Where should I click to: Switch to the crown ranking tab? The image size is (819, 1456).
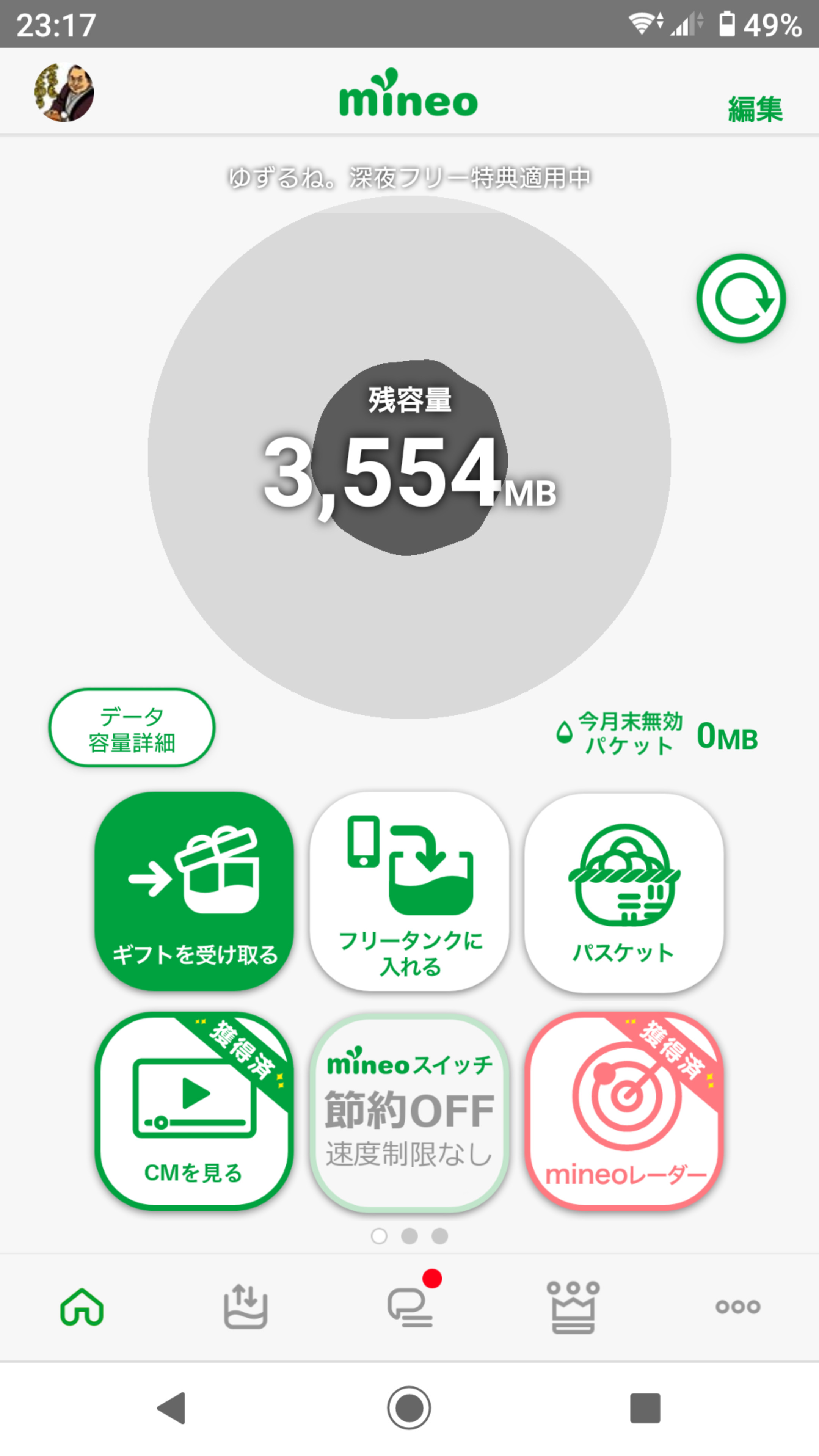pos(573,1307)
